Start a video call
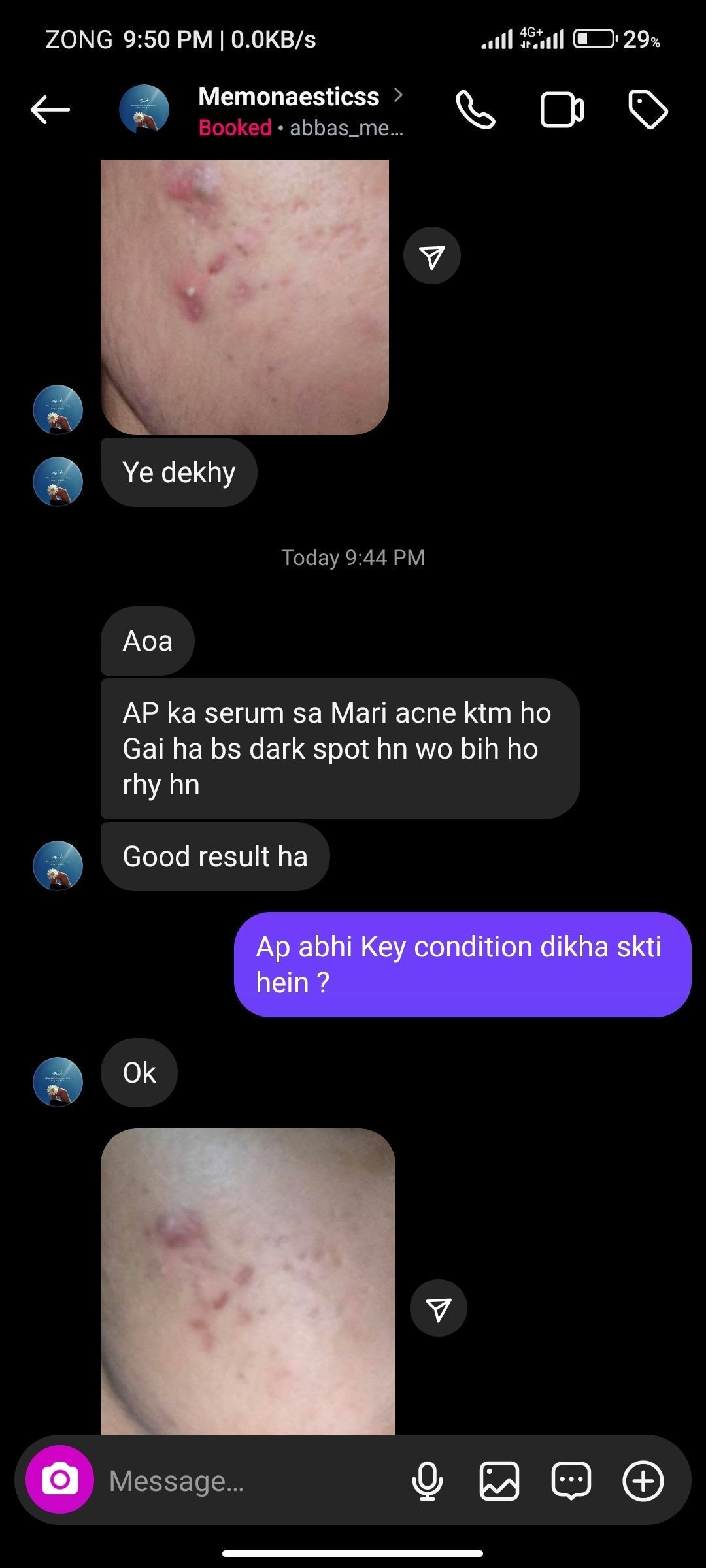This screenshot has height=1568, width=706. [x=562, y=109]
